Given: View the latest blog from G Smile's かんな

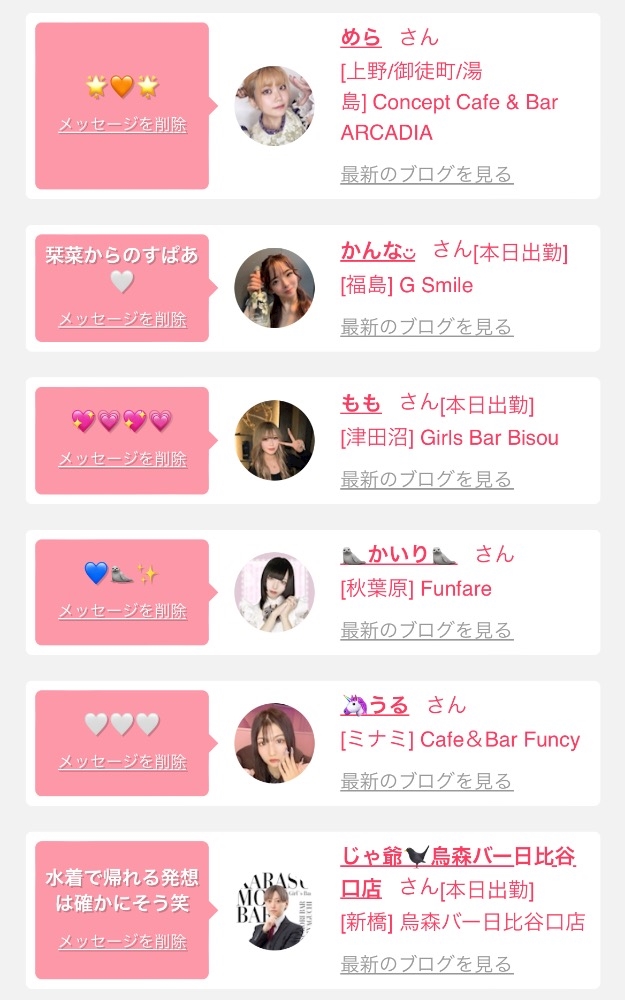Looking at the screenshot, I should [426, 327].
